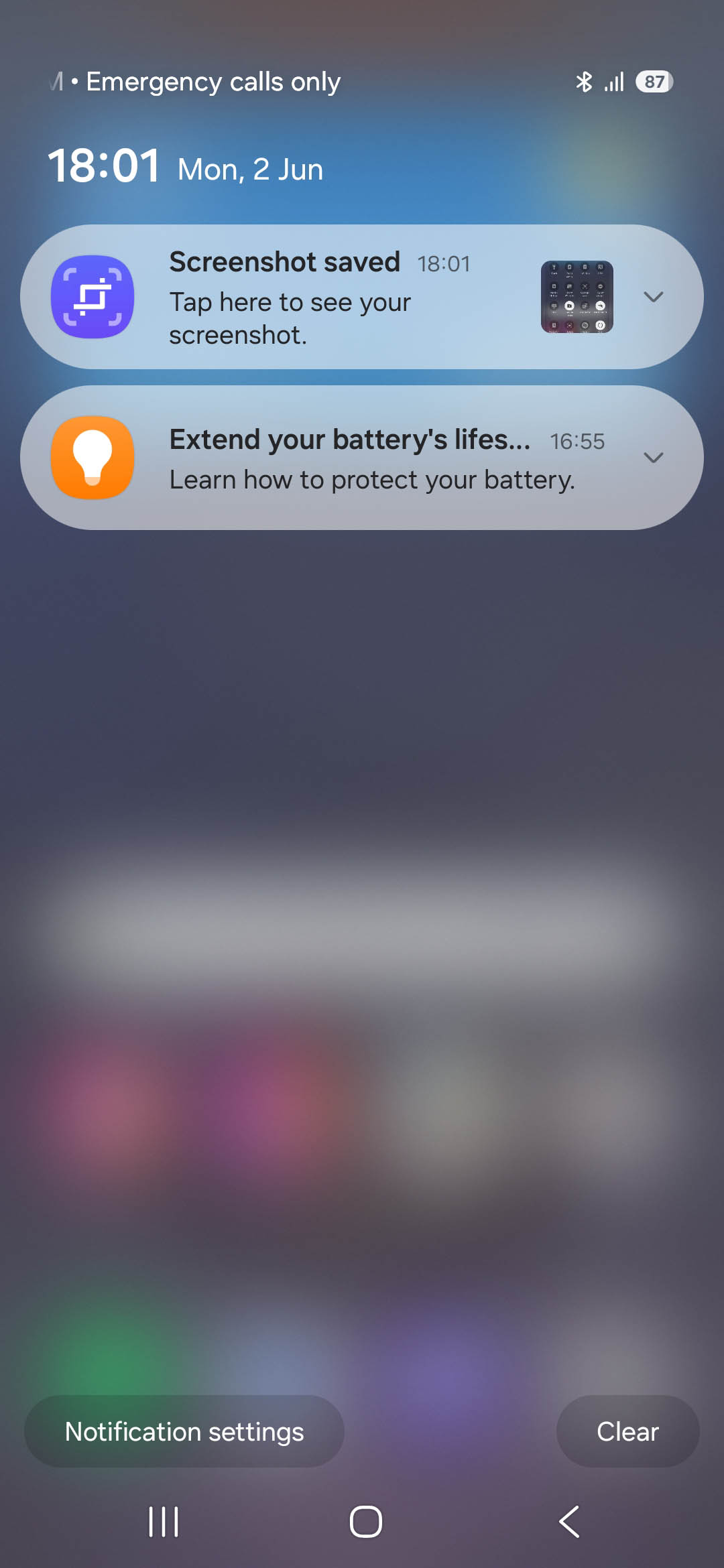This screenshot has height=1568, width=724.
Task: Expand the Screenshot saved notification chevron
Action: coord(654,297)
